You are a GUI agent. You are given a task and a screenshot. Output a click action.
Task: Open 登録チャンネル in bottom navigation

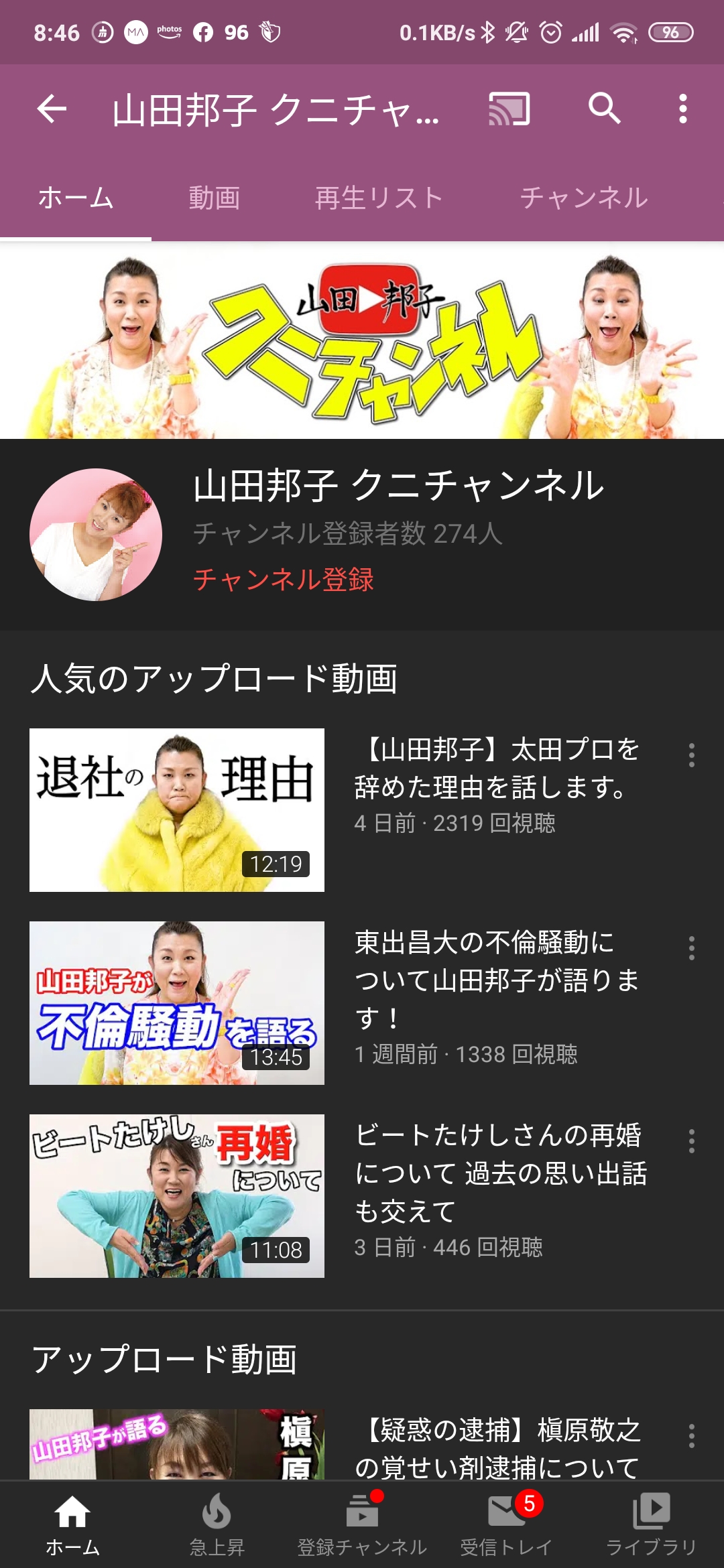[362, 1524]
